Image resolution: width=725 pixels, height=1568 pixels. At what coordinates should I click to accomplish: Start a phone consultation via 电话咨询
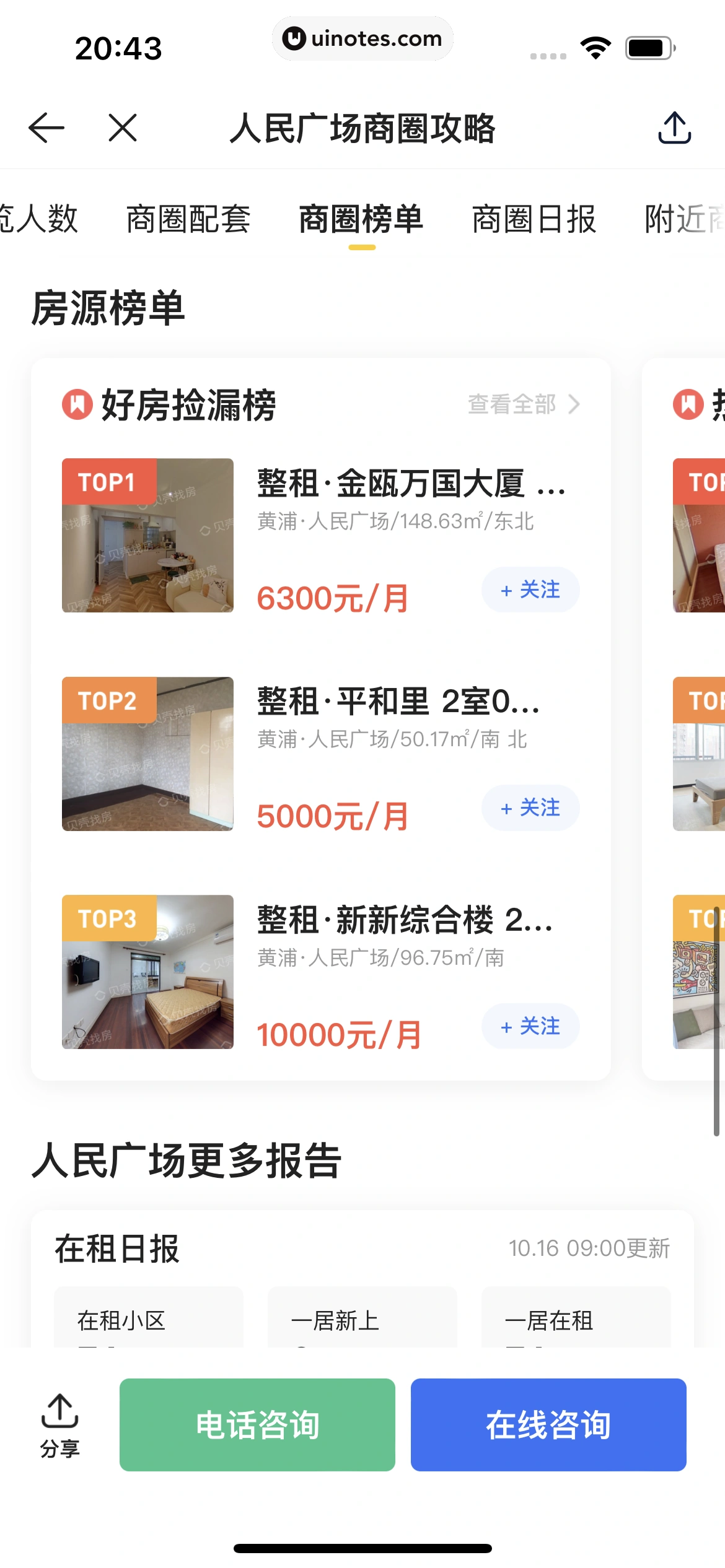[257, 1425]
